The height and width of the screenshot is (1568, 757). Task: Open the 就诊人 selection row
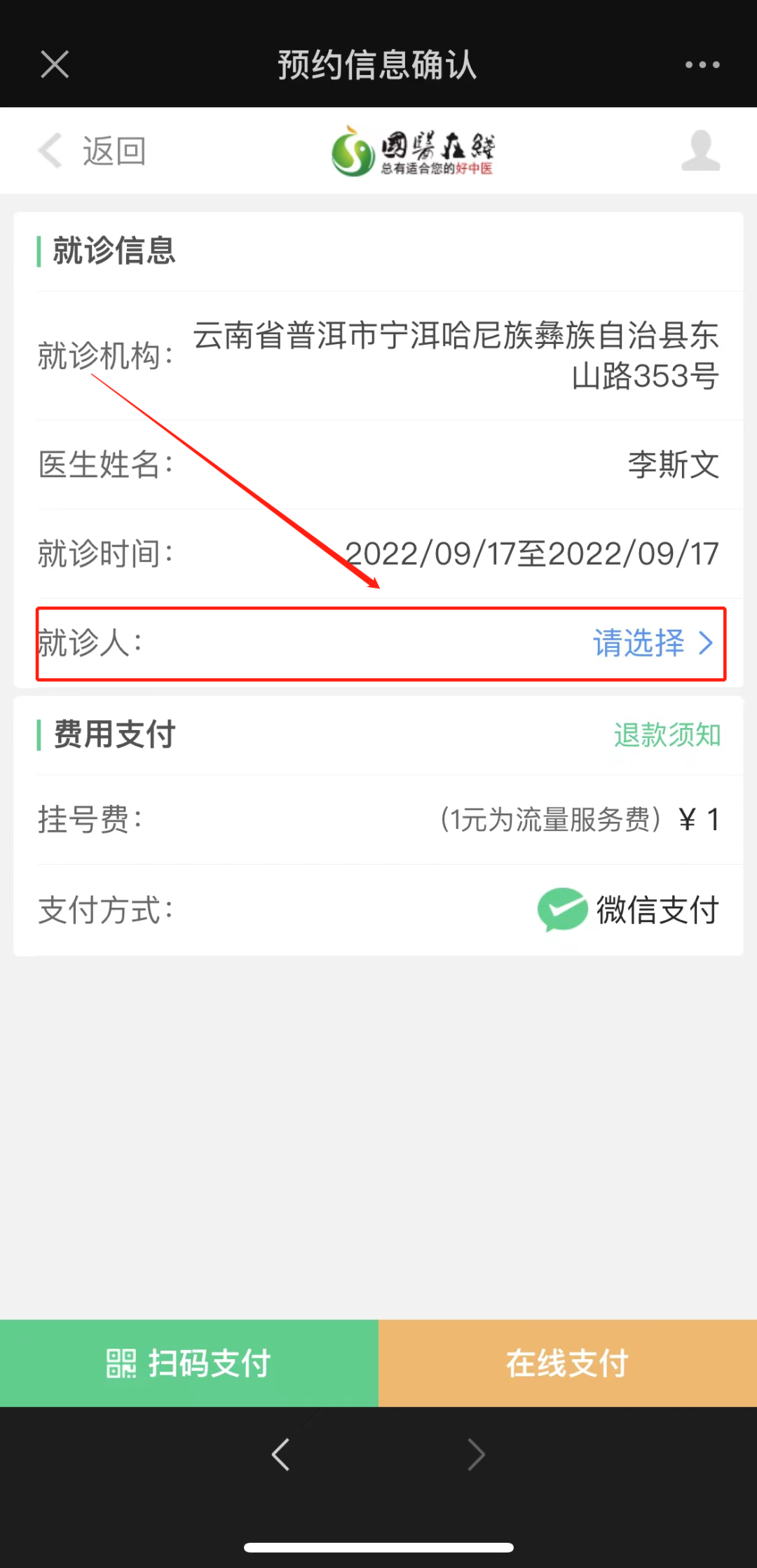pos(378,645)
